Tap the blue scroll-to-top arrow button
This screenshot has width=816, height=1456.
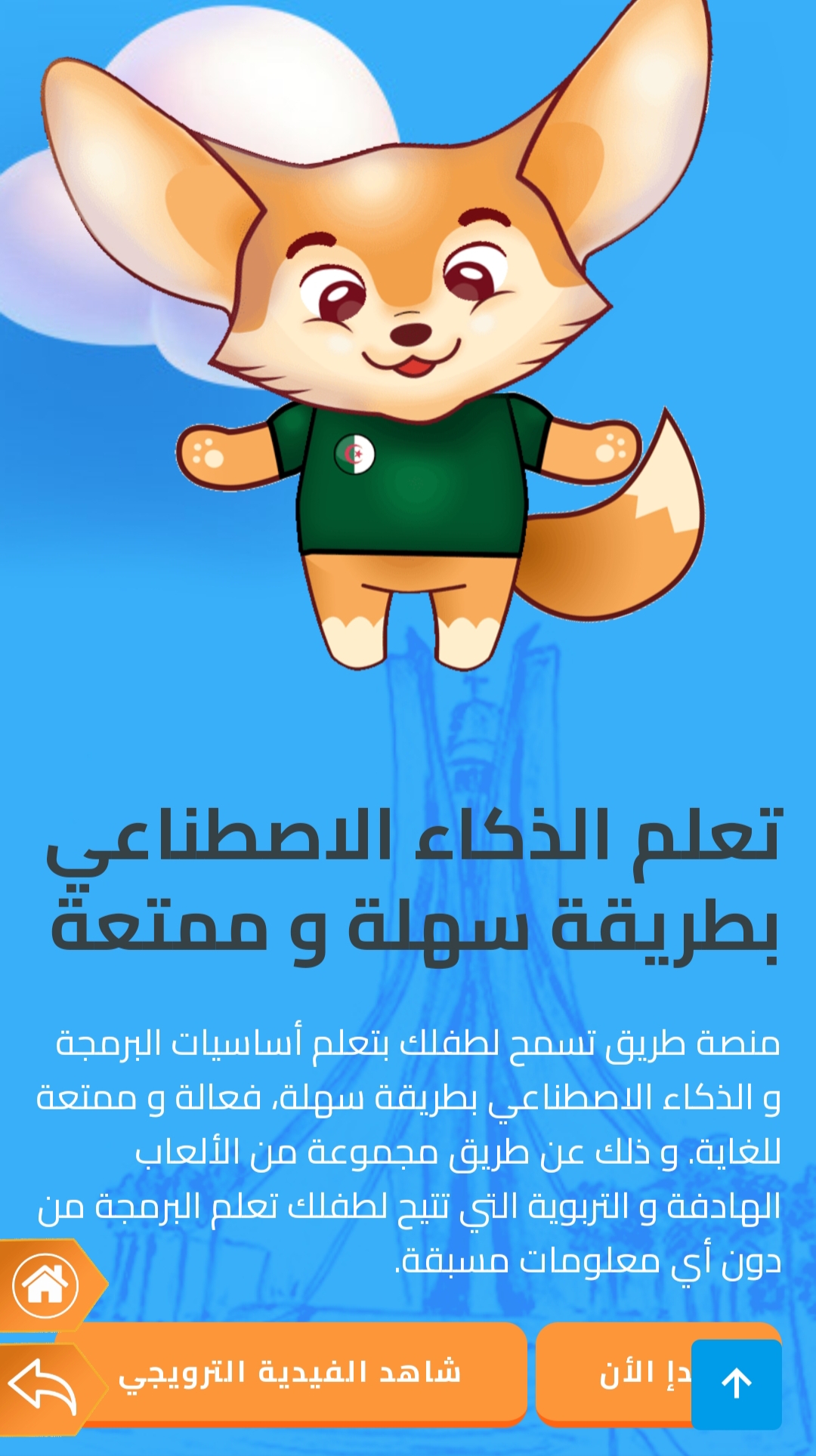[736, 1384]
